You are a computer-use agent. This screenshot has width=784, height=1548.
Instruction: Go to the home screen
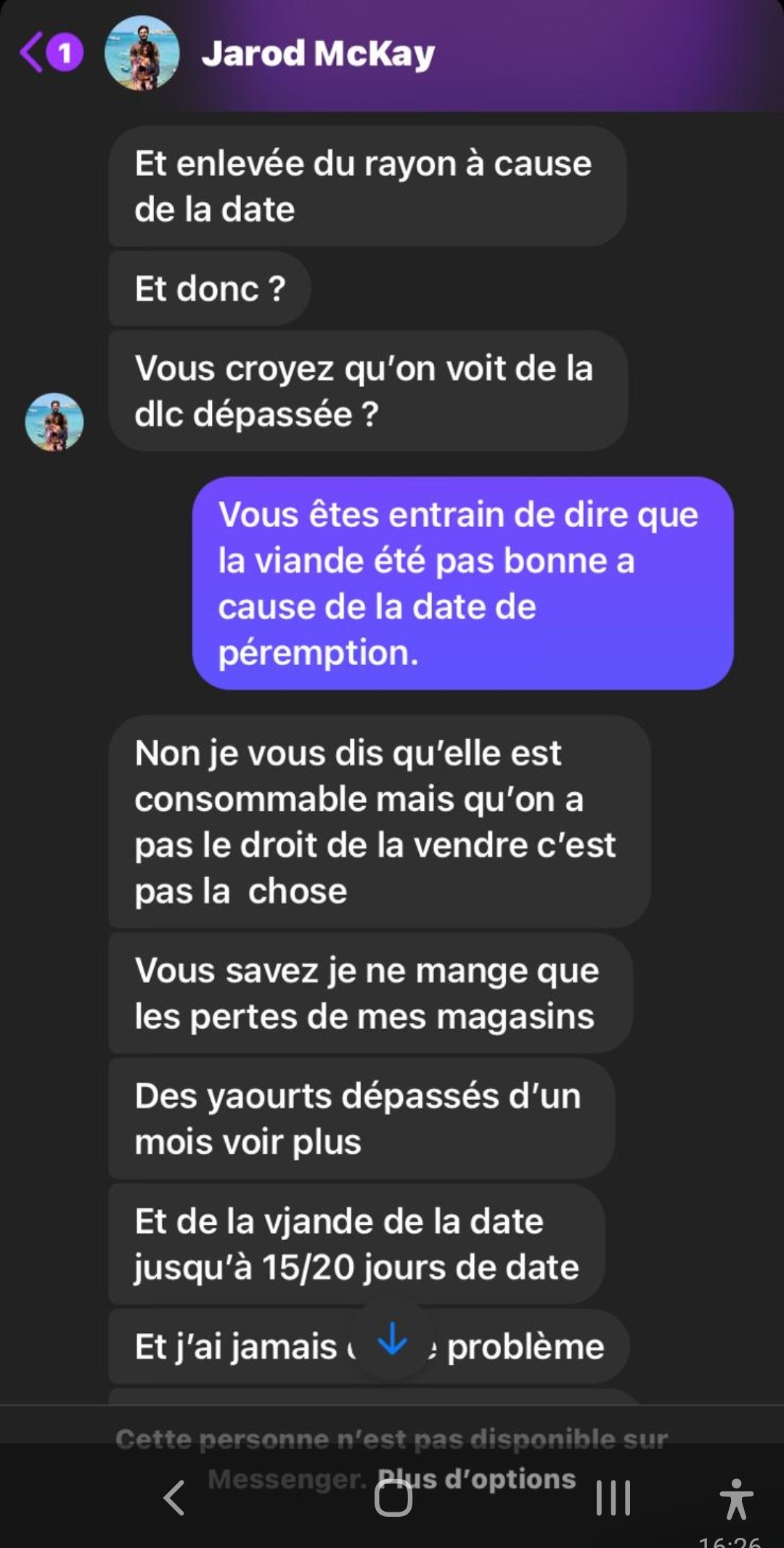pyautogui.click(x=393, y=1498)
